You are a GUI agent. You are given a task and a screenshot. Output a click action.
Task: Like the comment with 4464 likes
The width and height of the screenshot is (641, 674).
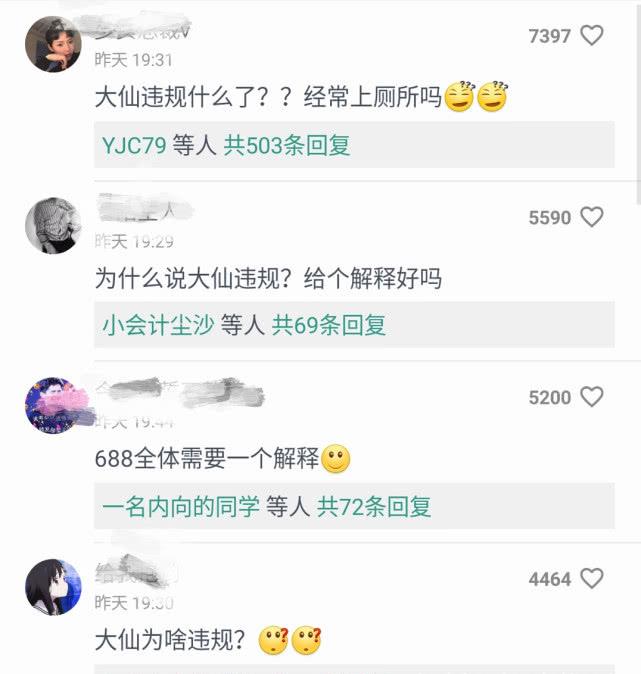[x=592, y=578]
